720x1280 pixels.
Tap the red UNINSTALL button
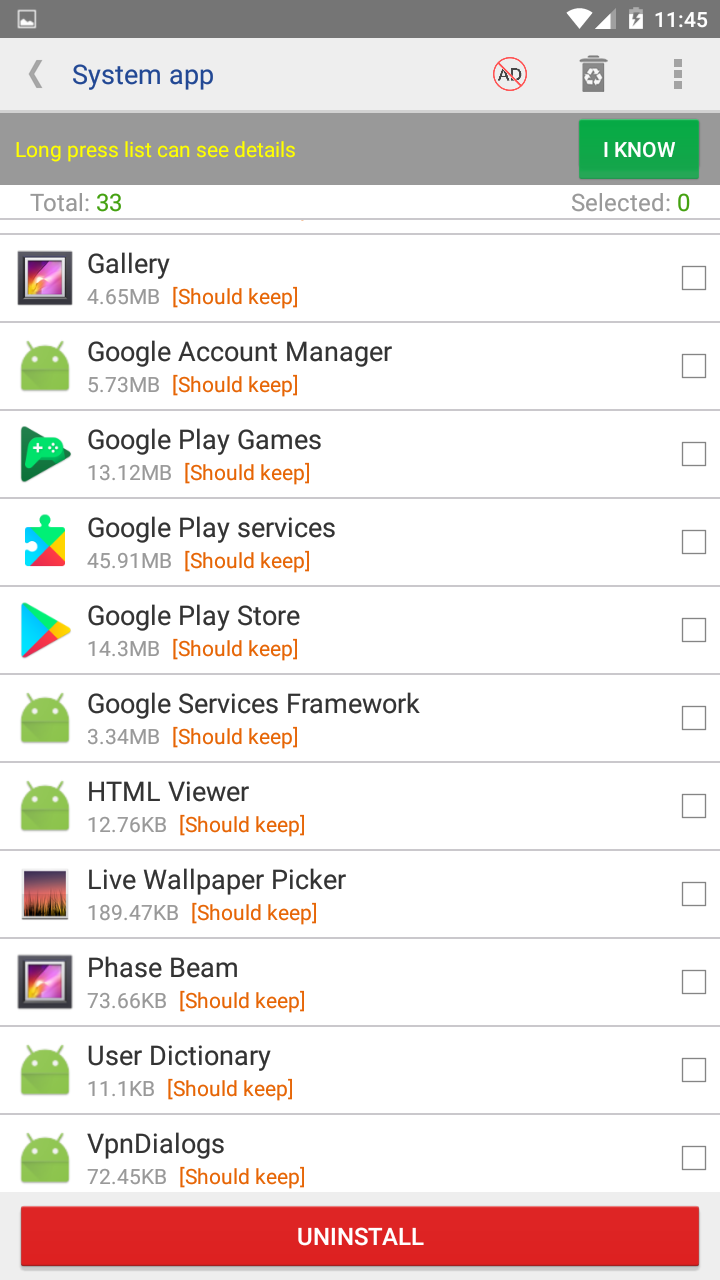click(x=360, y=1236)
